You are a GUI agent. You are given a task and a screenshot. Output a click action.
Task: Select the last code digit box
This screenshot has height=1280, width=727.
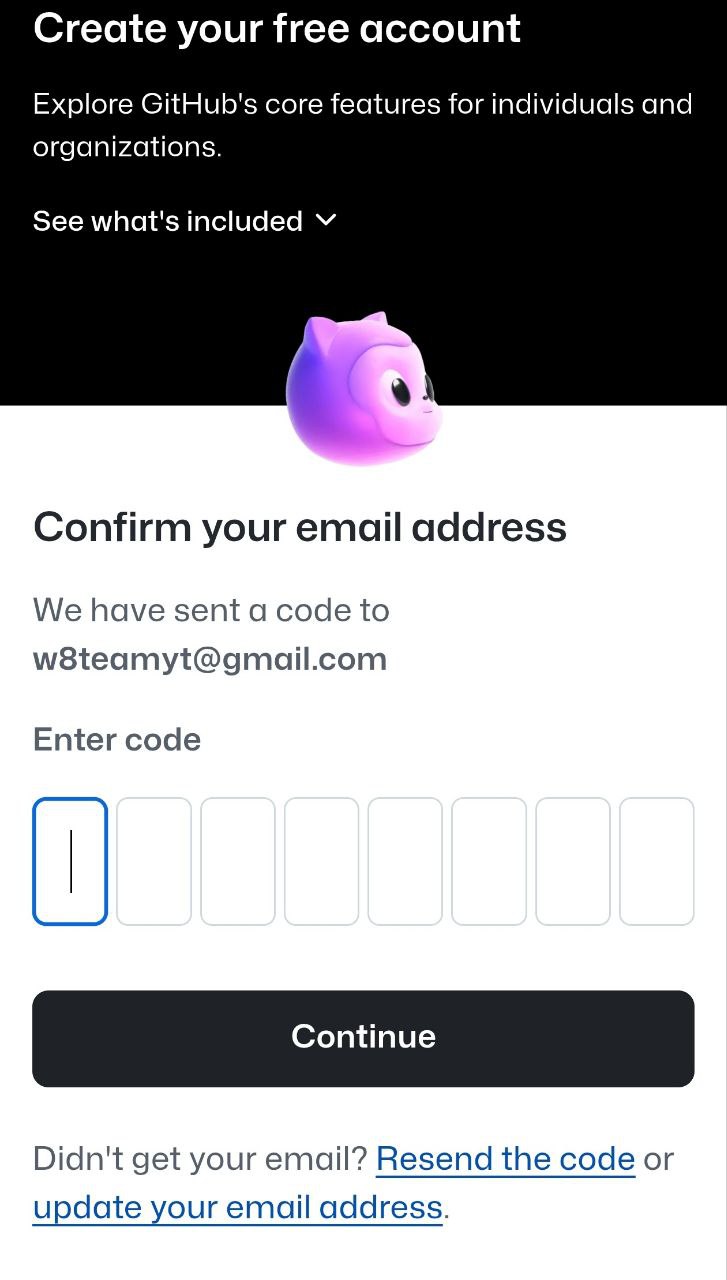tap(657, 861)
